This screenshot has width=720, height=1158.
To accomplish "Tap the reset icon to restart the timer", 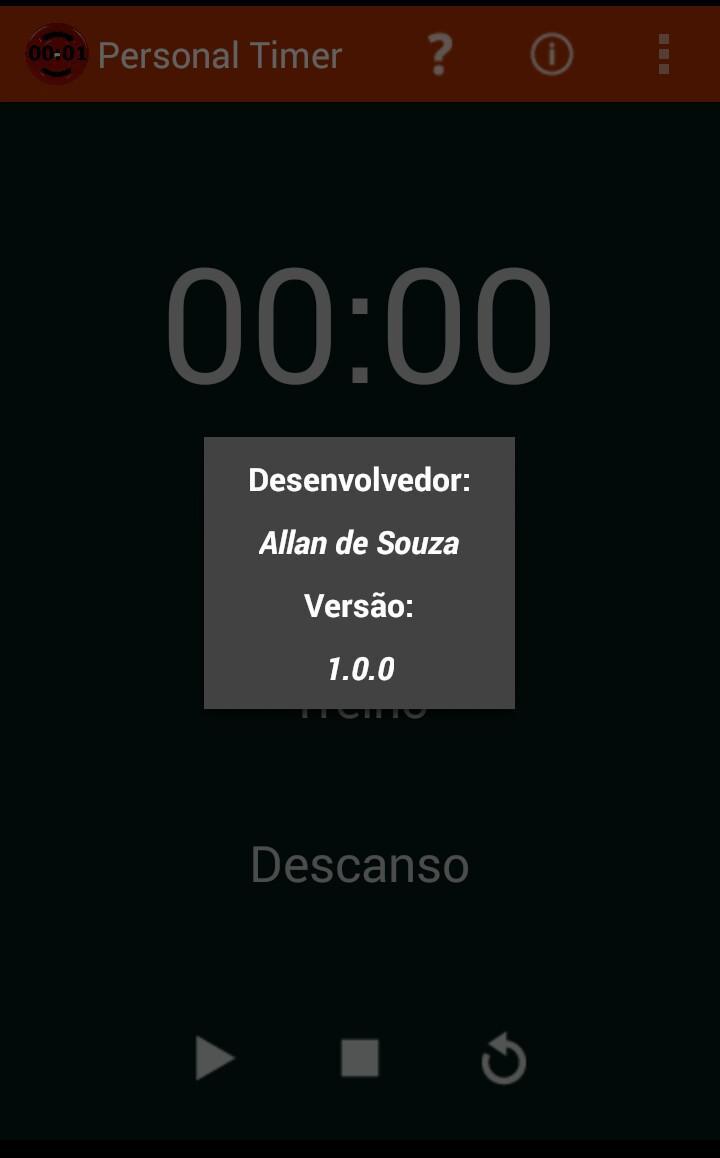I will (x=503, y=1057).
